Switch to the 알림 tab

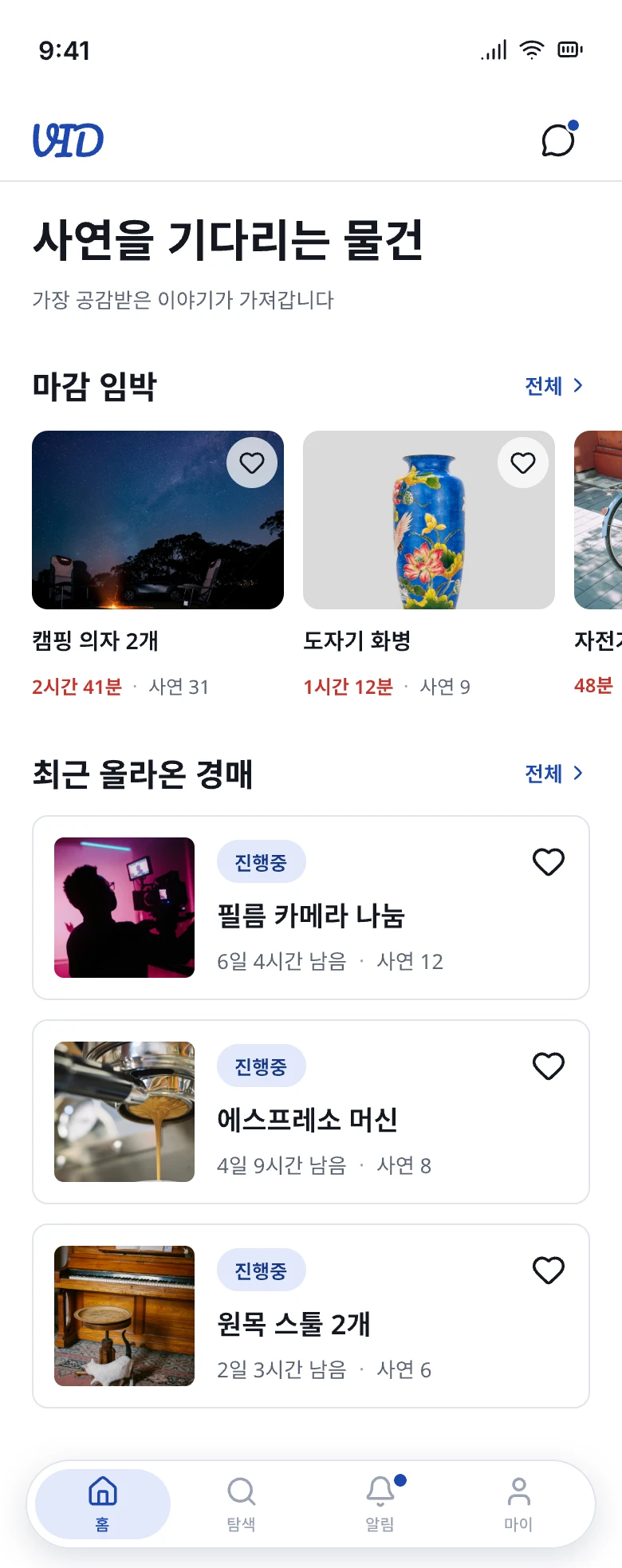click(380, 1504)
